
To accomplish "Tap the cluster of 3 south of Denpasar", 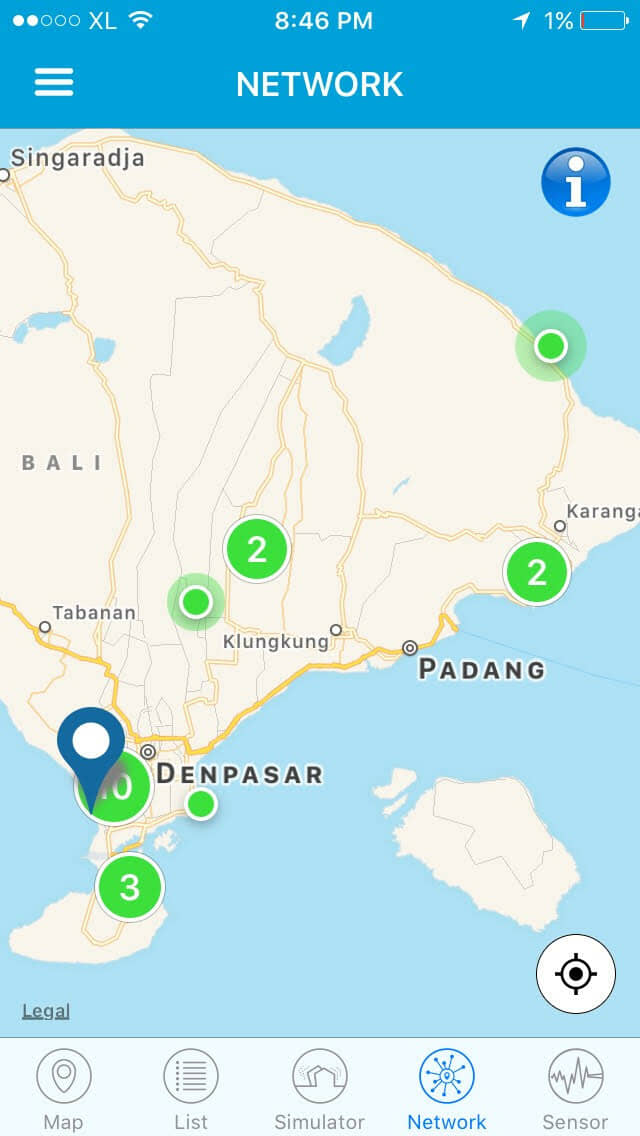I will (130, 887).
